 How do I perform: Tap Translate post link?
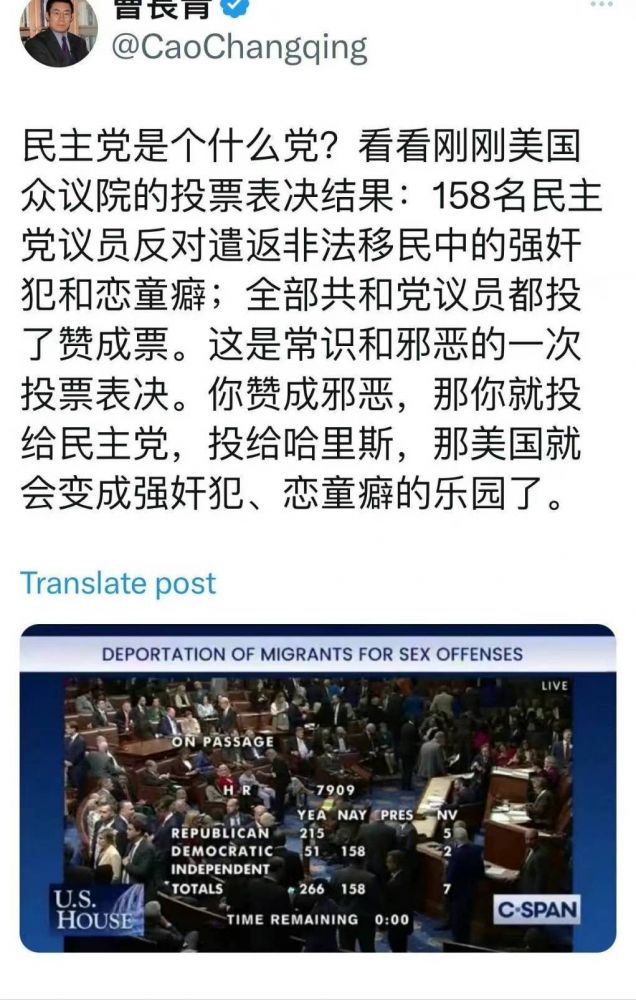pos(118,582)
